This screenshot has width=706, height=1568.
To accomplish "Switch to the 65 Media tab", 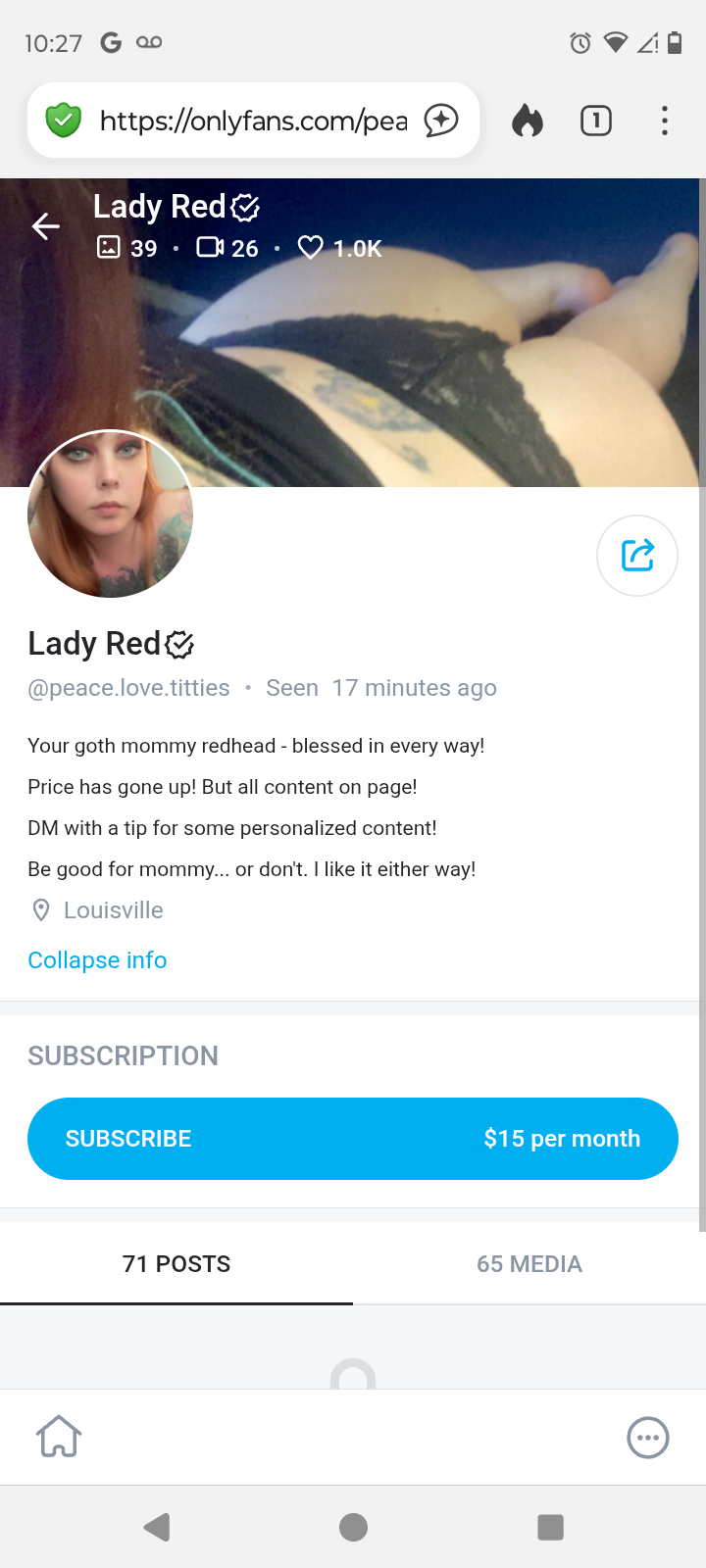I will 529,1264.
